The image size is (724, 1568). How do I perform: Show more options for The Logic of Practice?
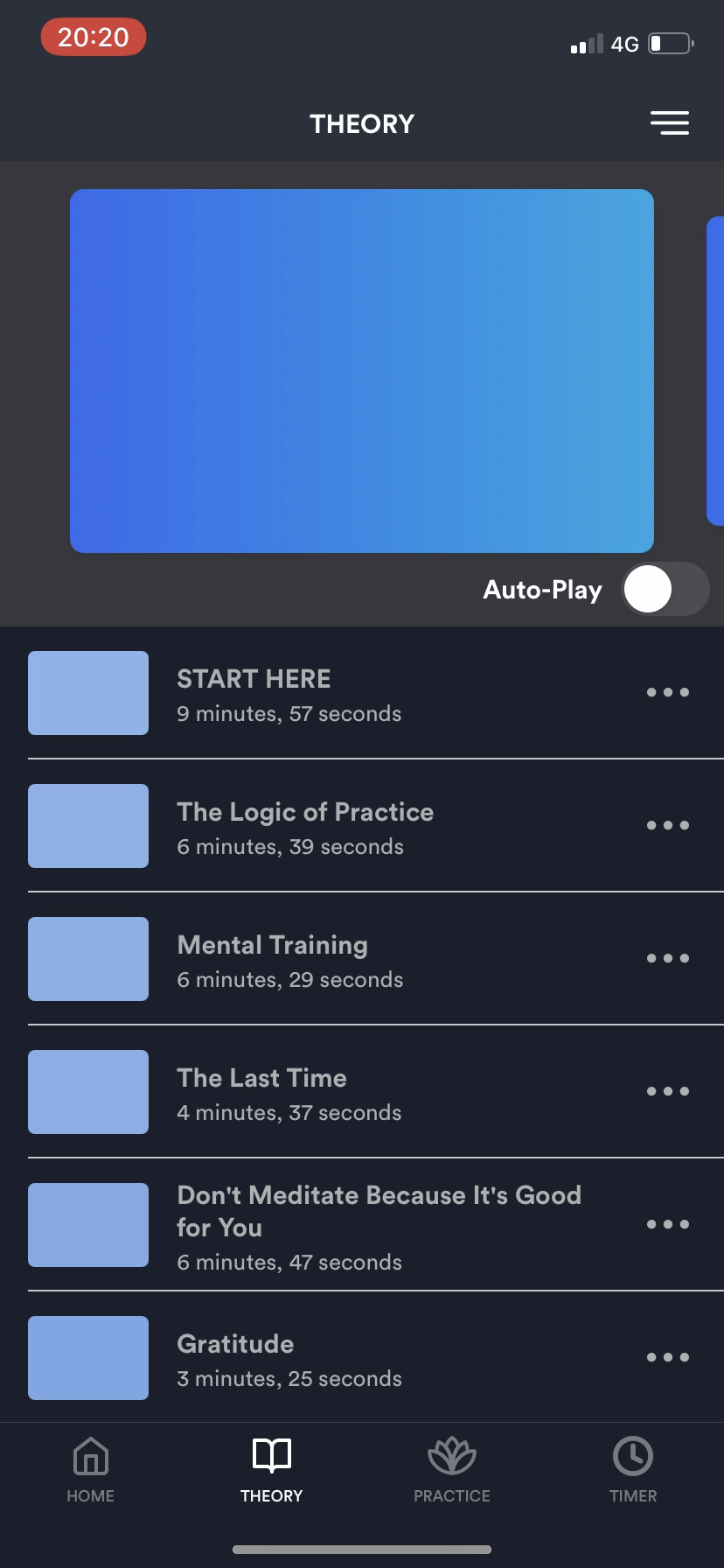point(668,825)
